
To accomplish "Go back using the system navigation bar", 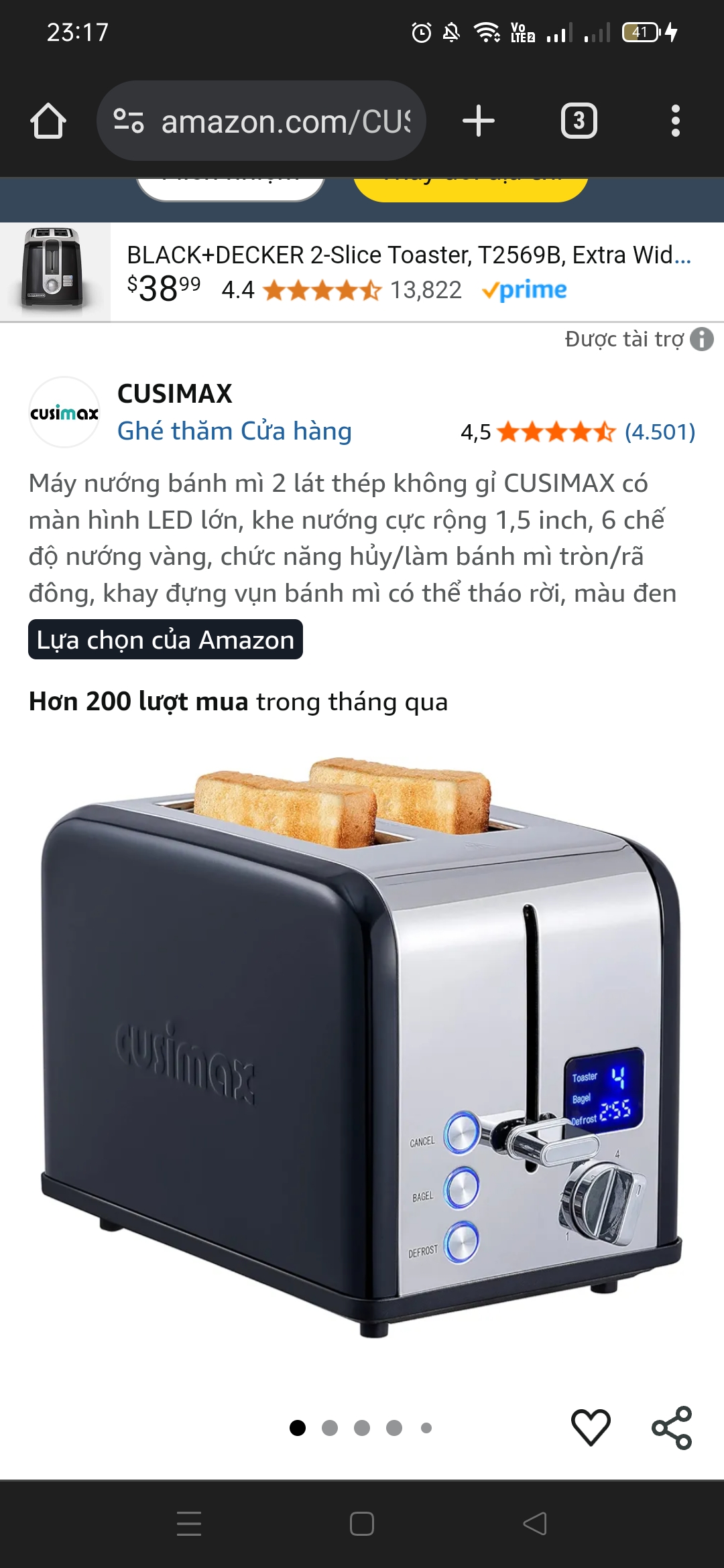I will coord(535,1524).
